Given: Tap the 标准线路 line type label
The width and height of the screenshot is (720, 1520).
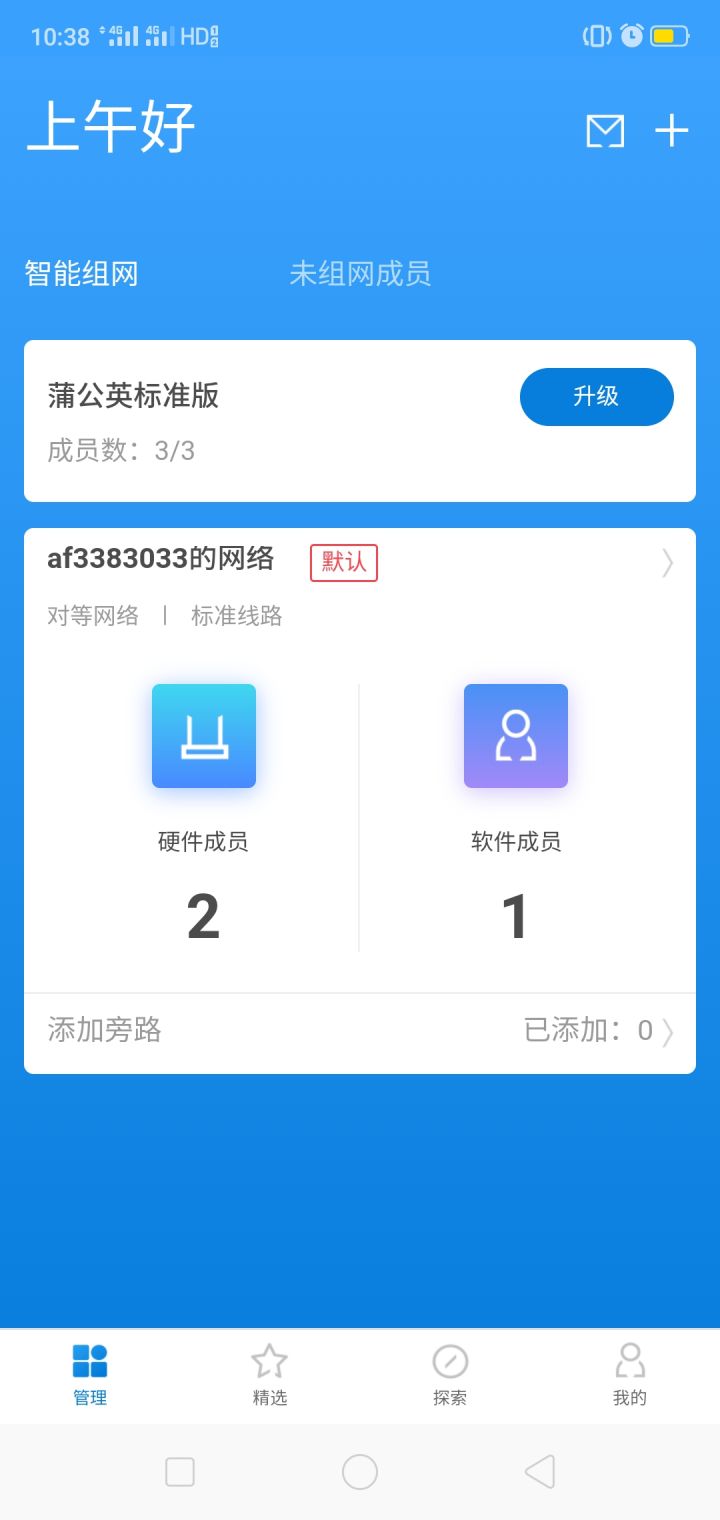Looking at the screenshot, I should click(x=235, y=616).
